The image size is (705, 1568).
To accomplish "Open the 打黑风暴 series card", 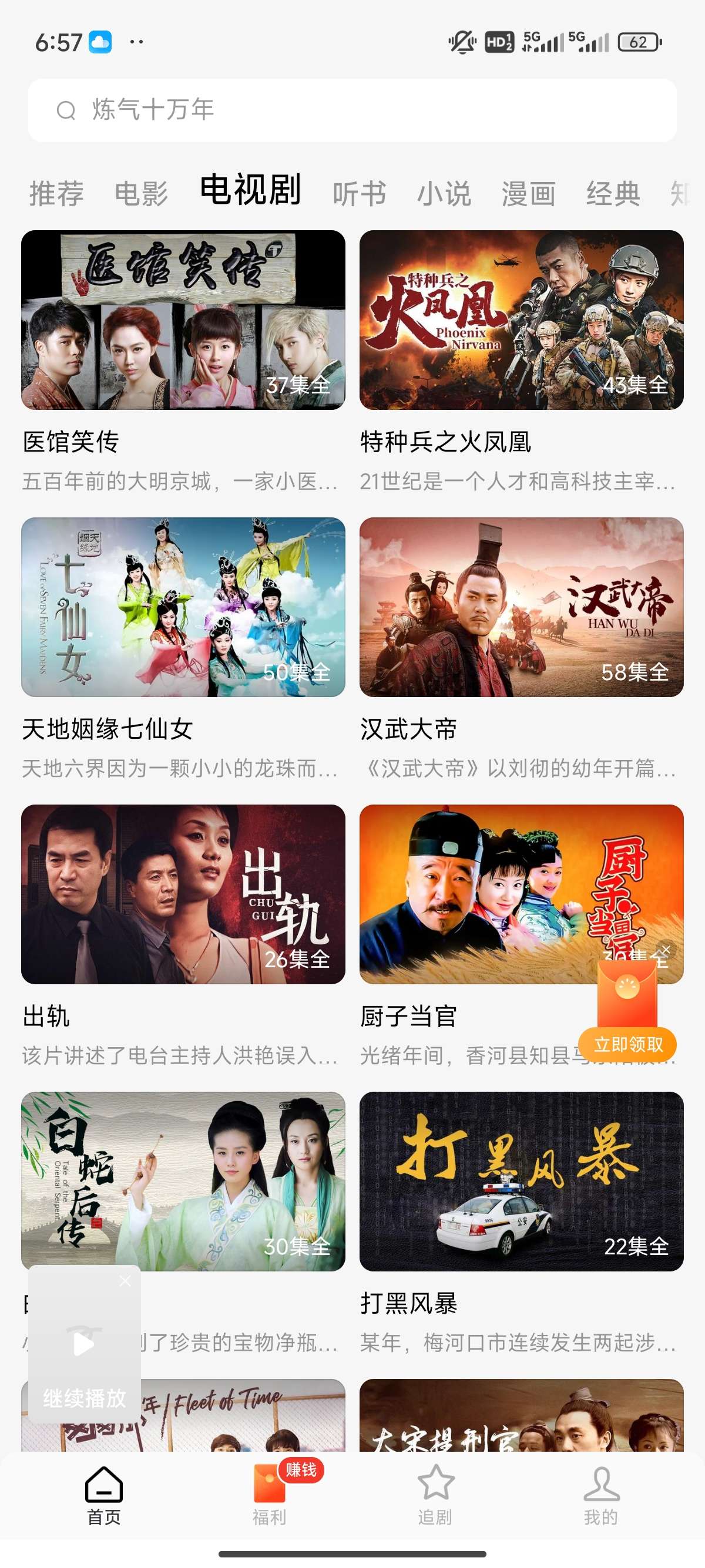I will (x=521, y=1182).
